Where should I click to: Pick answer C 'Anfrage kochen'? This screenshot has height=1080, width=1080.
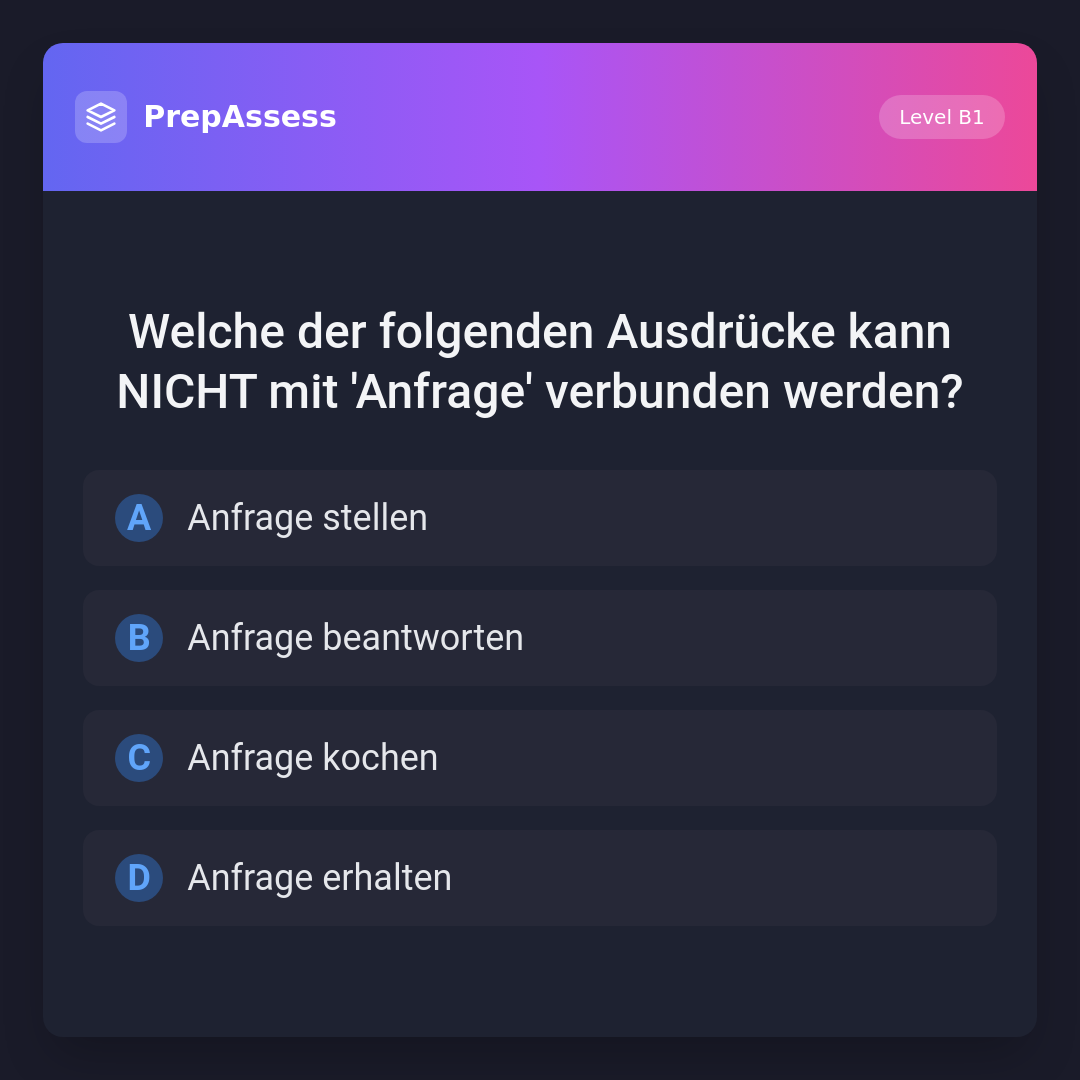pos(539,758)
